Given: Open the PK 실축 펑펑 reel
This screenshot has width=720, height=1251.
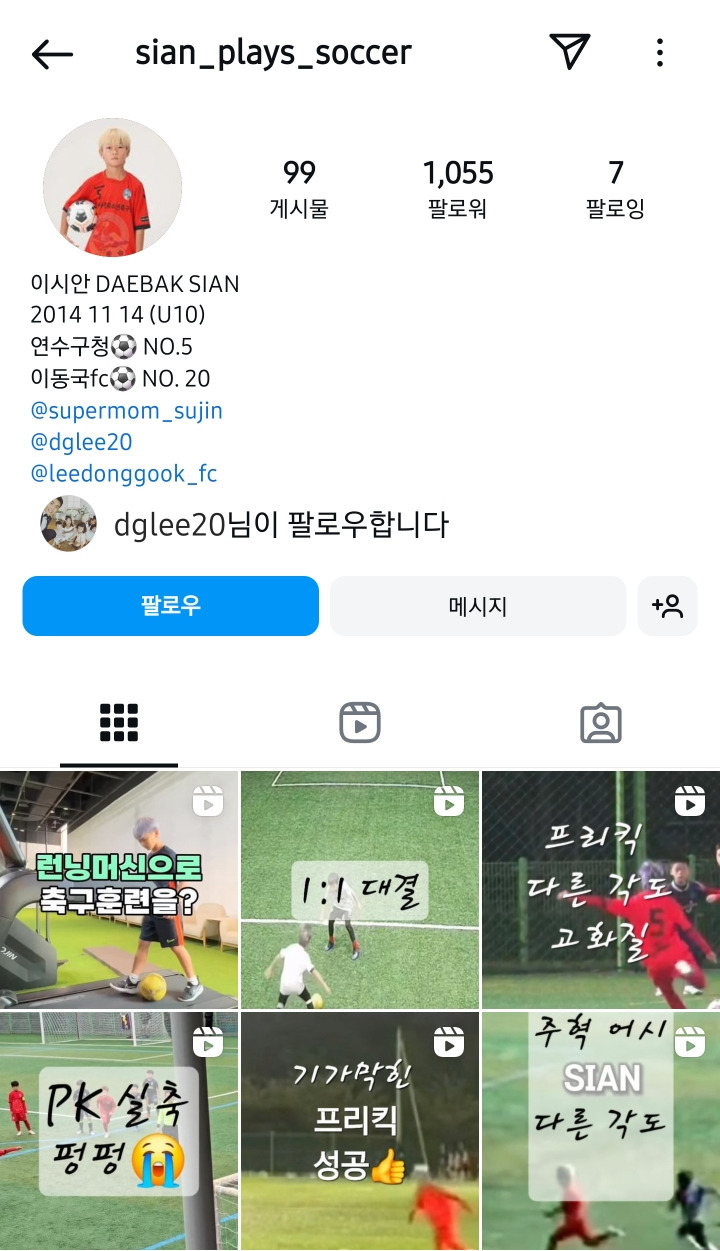Looking at the screenshot, I should [119, 1131].
